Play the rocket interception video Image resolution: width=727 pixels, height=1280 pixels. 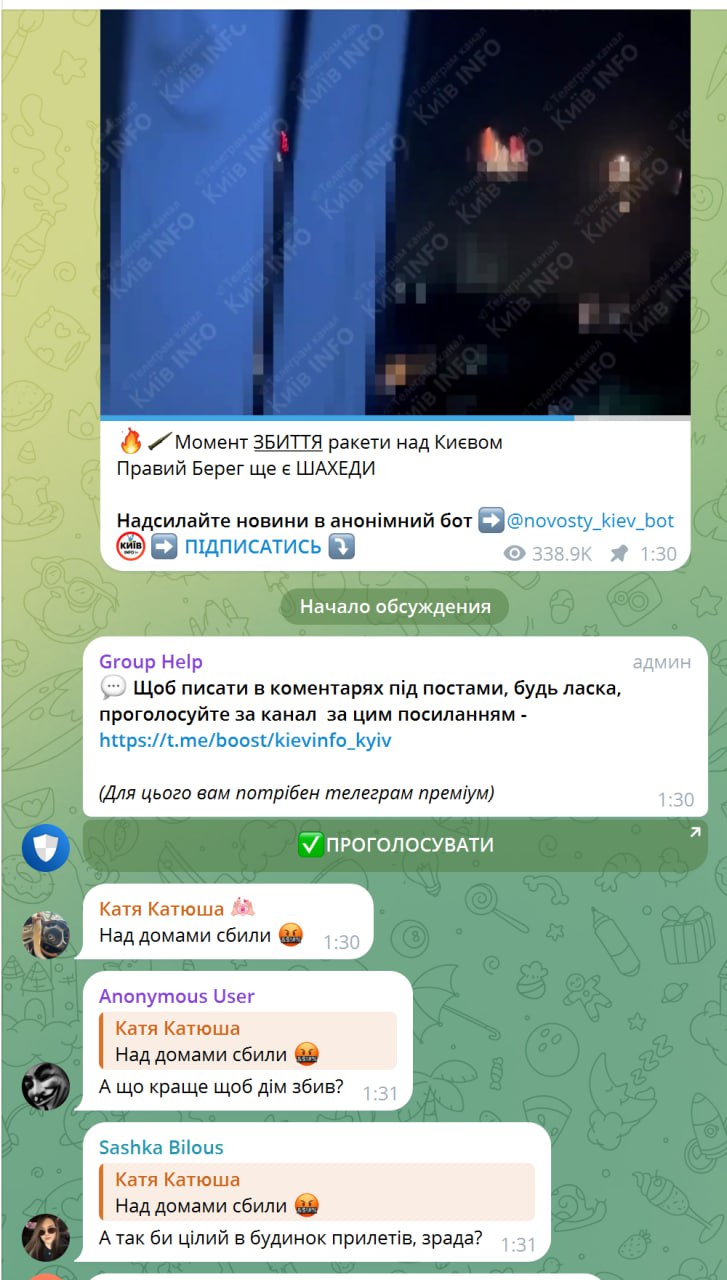point(395,212)
